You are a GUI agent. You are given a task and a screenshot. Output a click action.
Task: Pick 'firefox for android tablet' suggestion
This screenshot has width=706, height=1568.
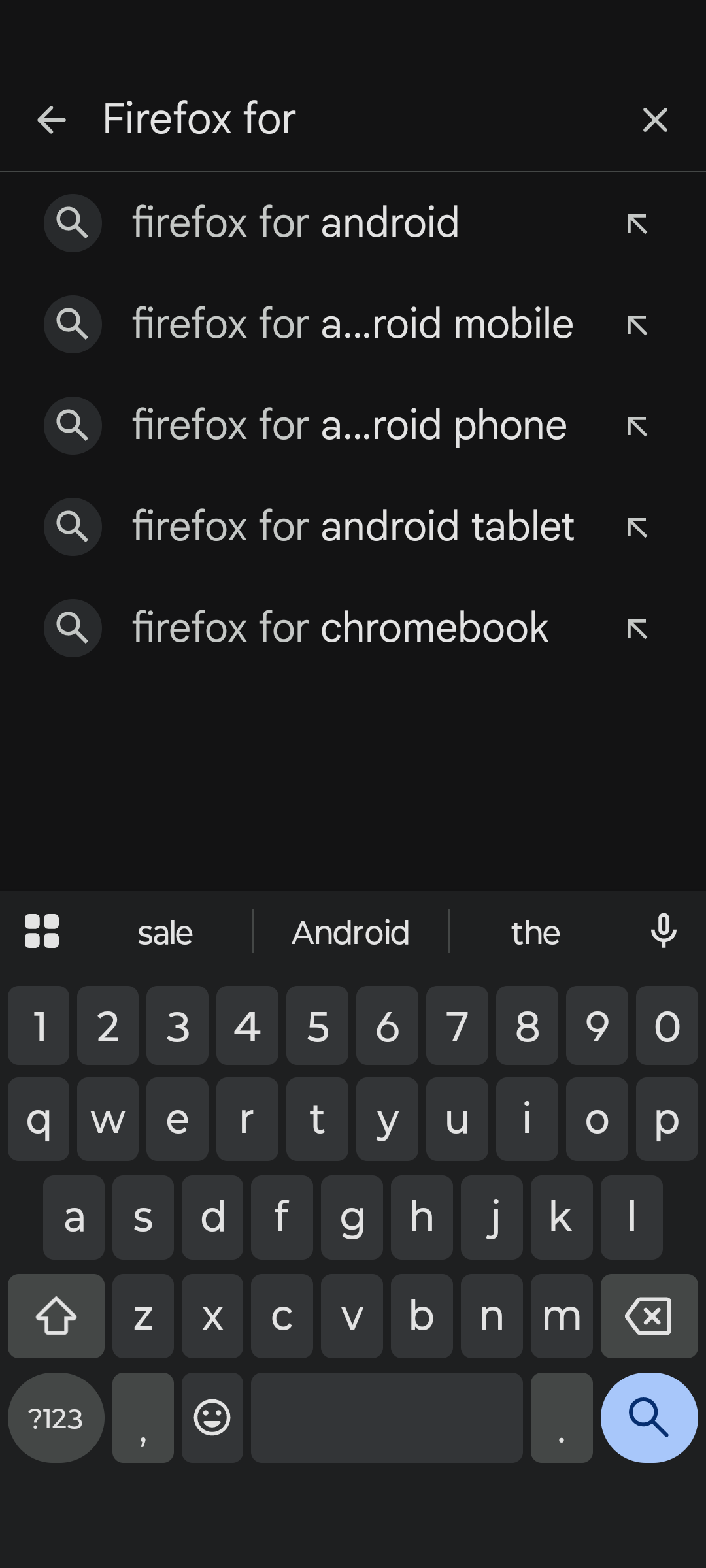[353, 527]
